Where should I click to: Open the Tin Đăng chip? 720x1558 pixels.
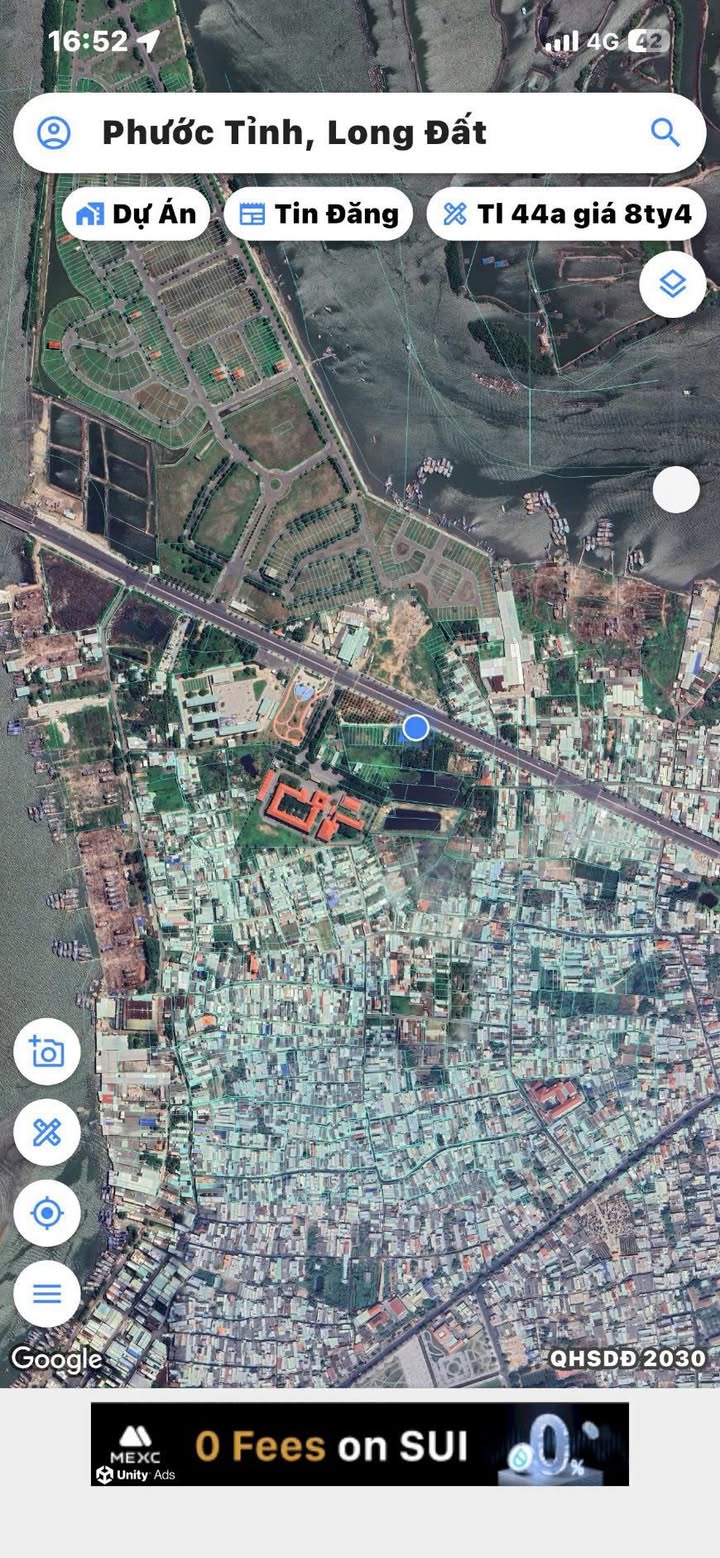point(318,214)
